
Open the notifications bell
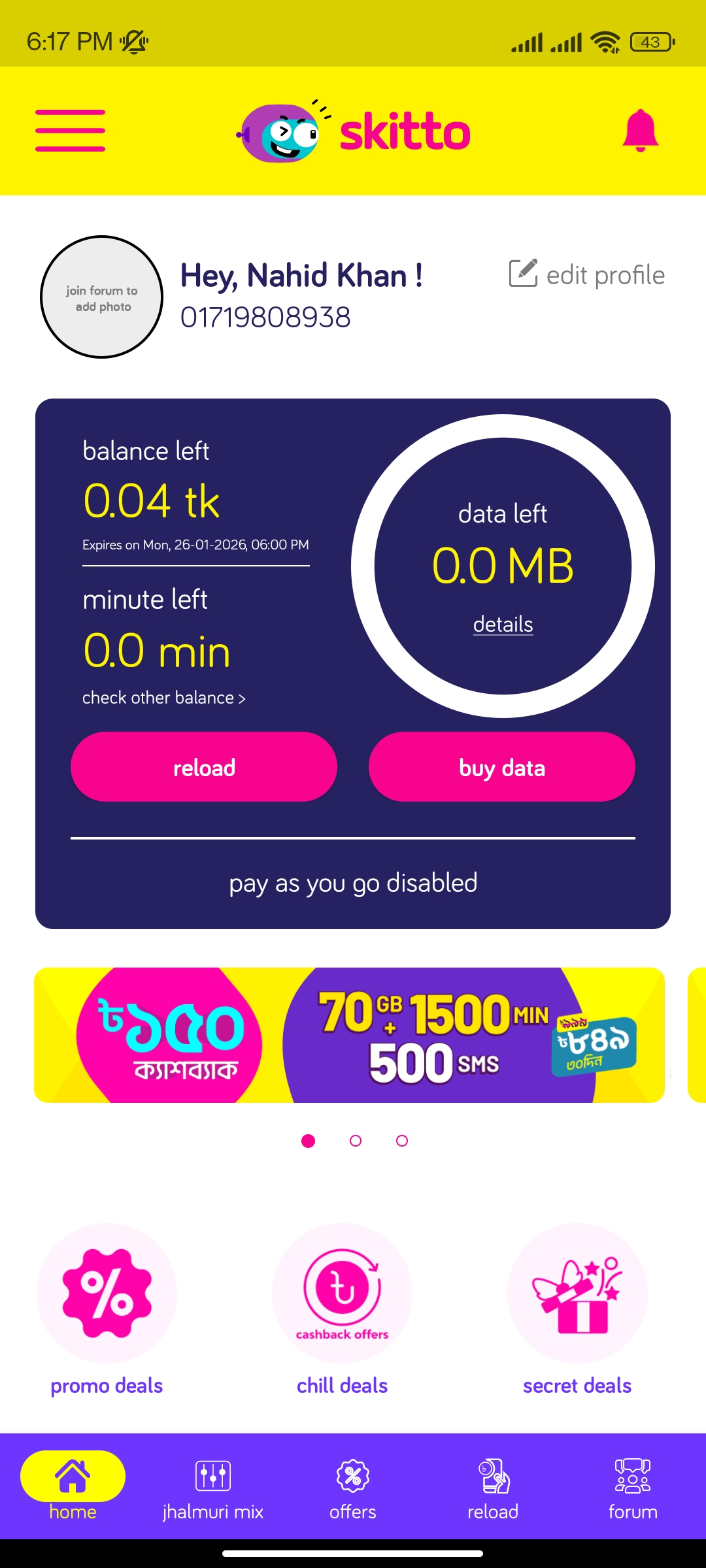coord(640,131)
